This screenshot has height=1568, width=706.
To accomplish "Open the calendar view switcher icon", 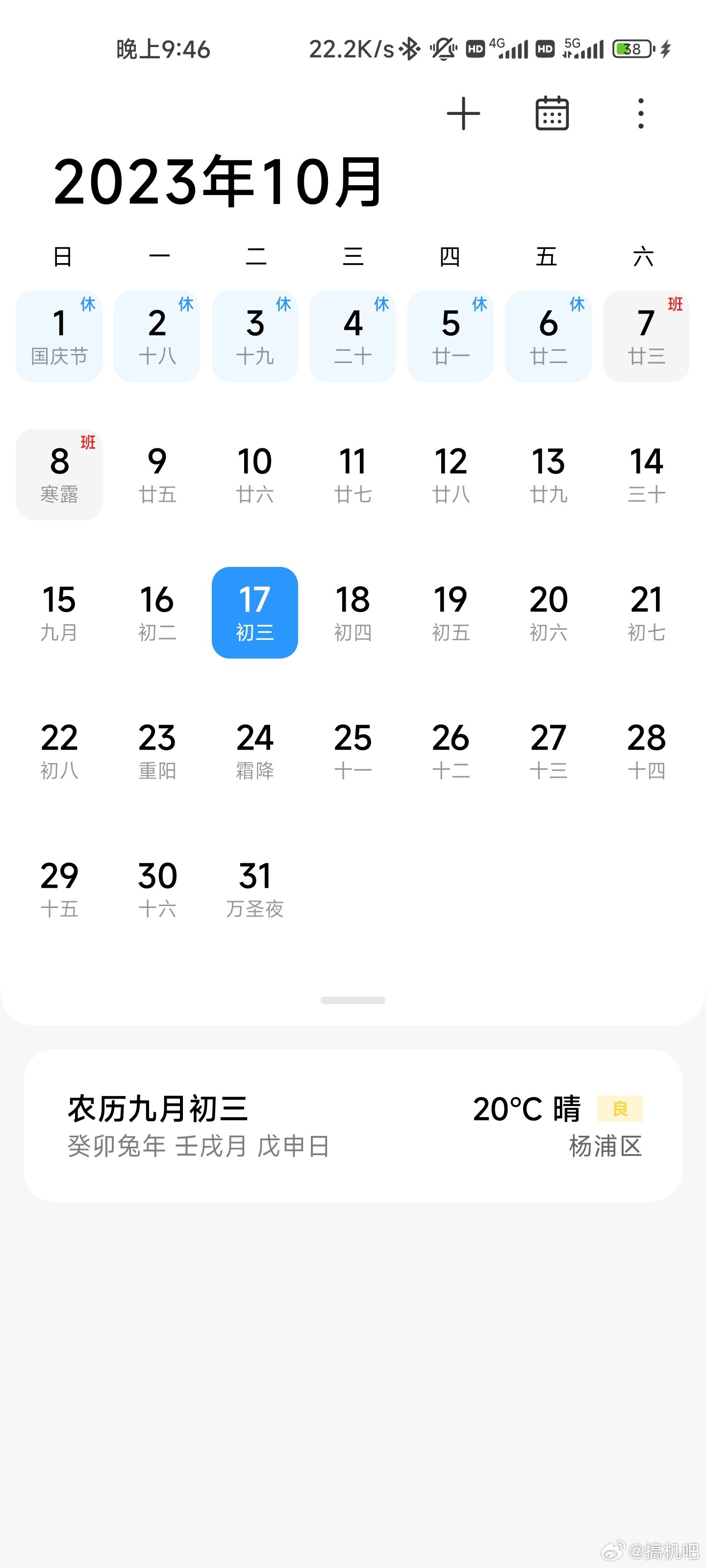I will [x=552, y=114].
